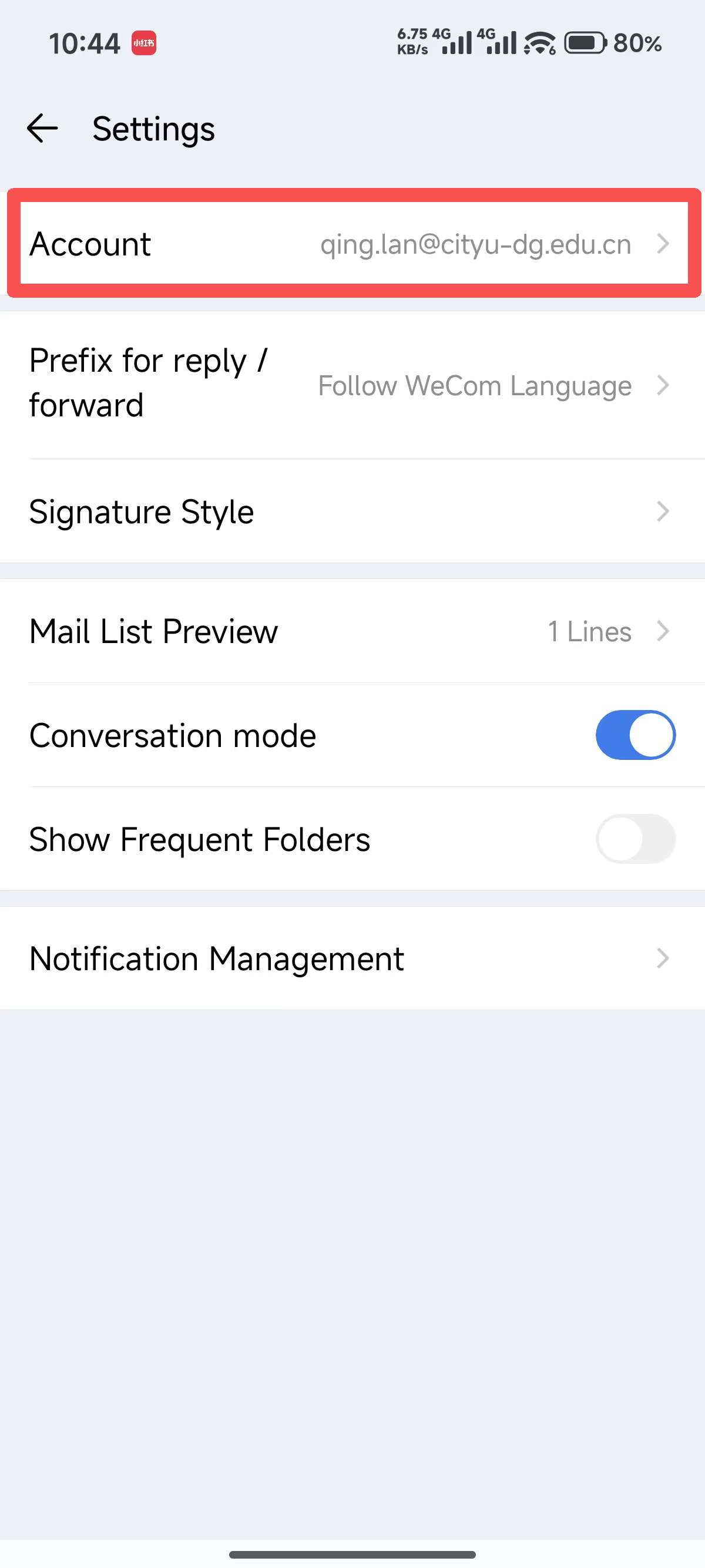This screenshot has height=1568, width=705.
Task: Open Notification Management
Action: tap(352, 958)
